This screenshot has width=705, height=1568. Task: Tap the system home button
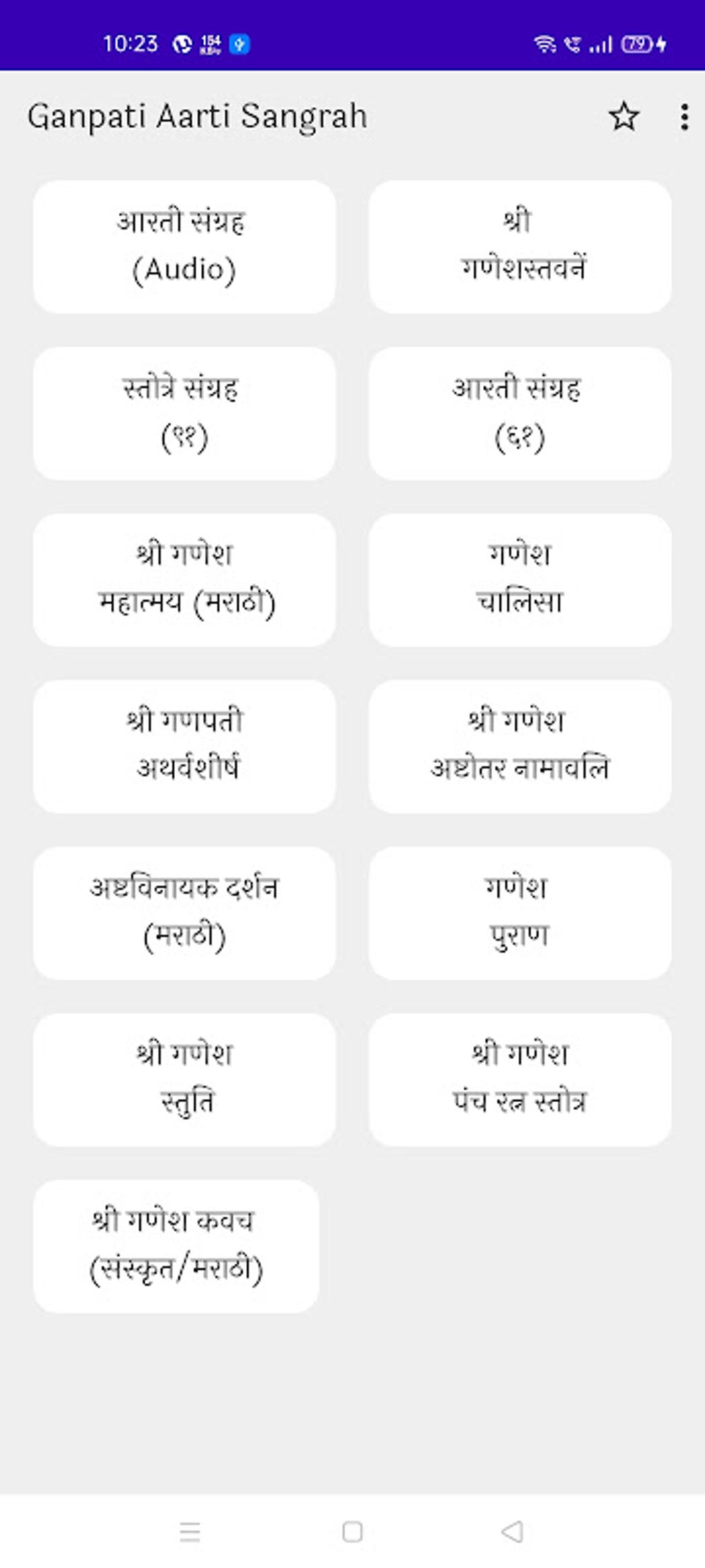click(352, 1531)
